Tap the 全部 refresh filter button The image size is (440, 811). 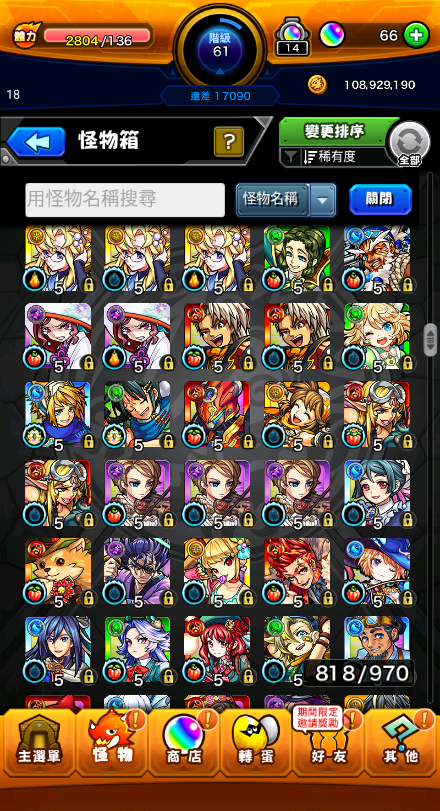point(409,144)
